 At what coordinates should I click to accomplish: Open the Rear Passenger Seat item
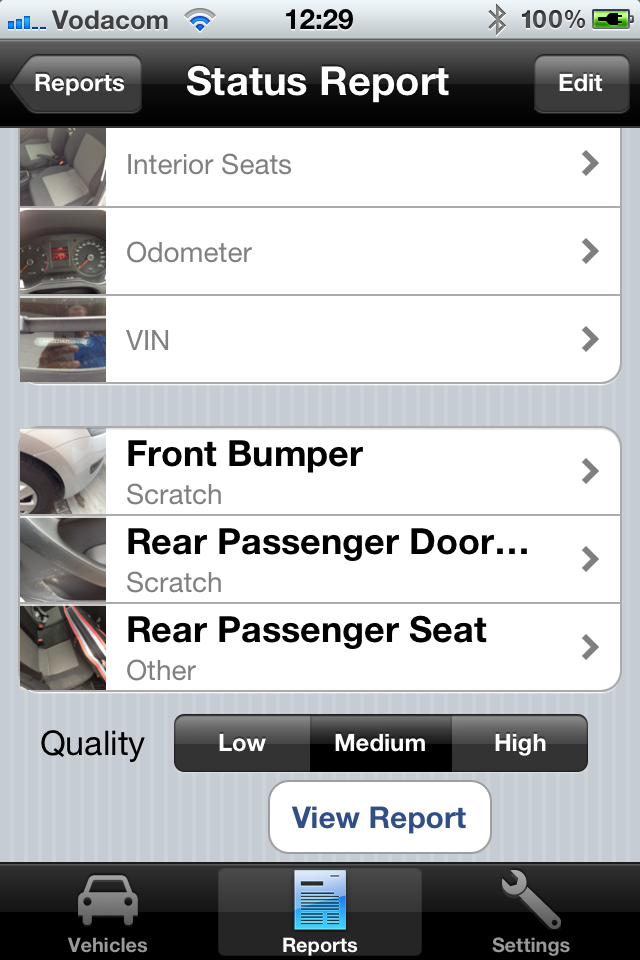point(320,647)
